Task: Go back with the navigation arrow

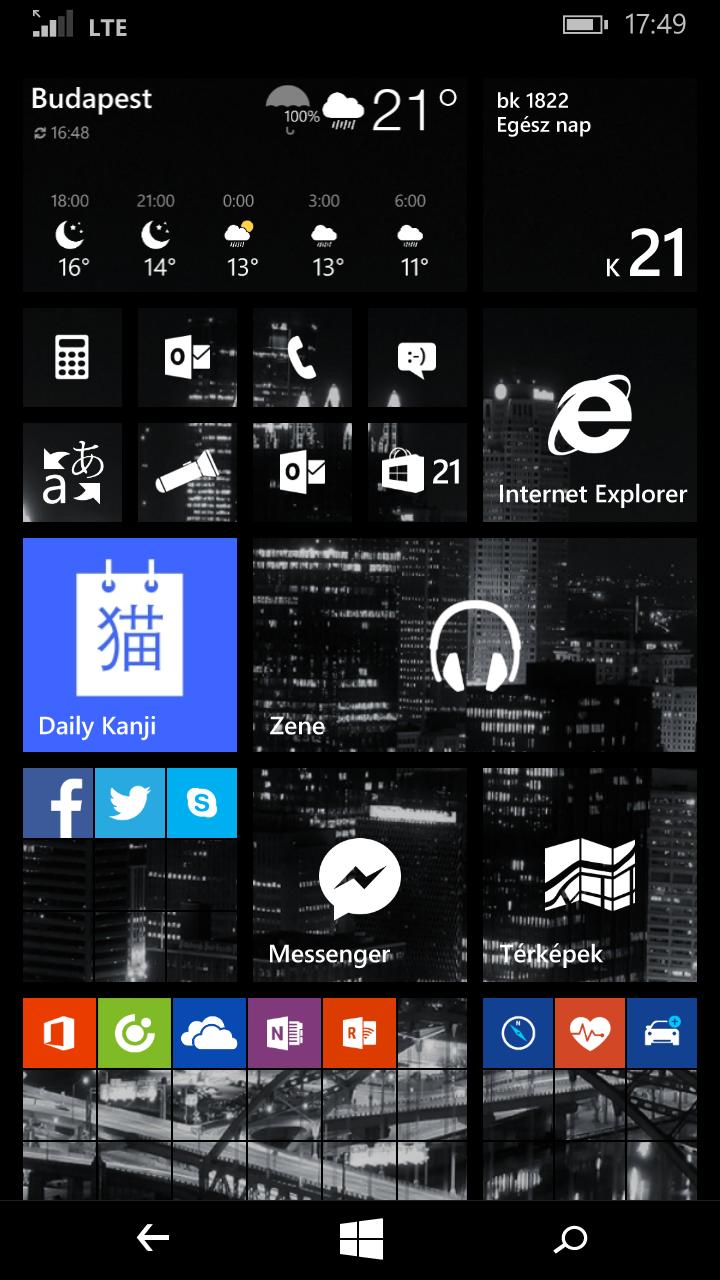Action: pyautogui.click(x=153, y=1239)
